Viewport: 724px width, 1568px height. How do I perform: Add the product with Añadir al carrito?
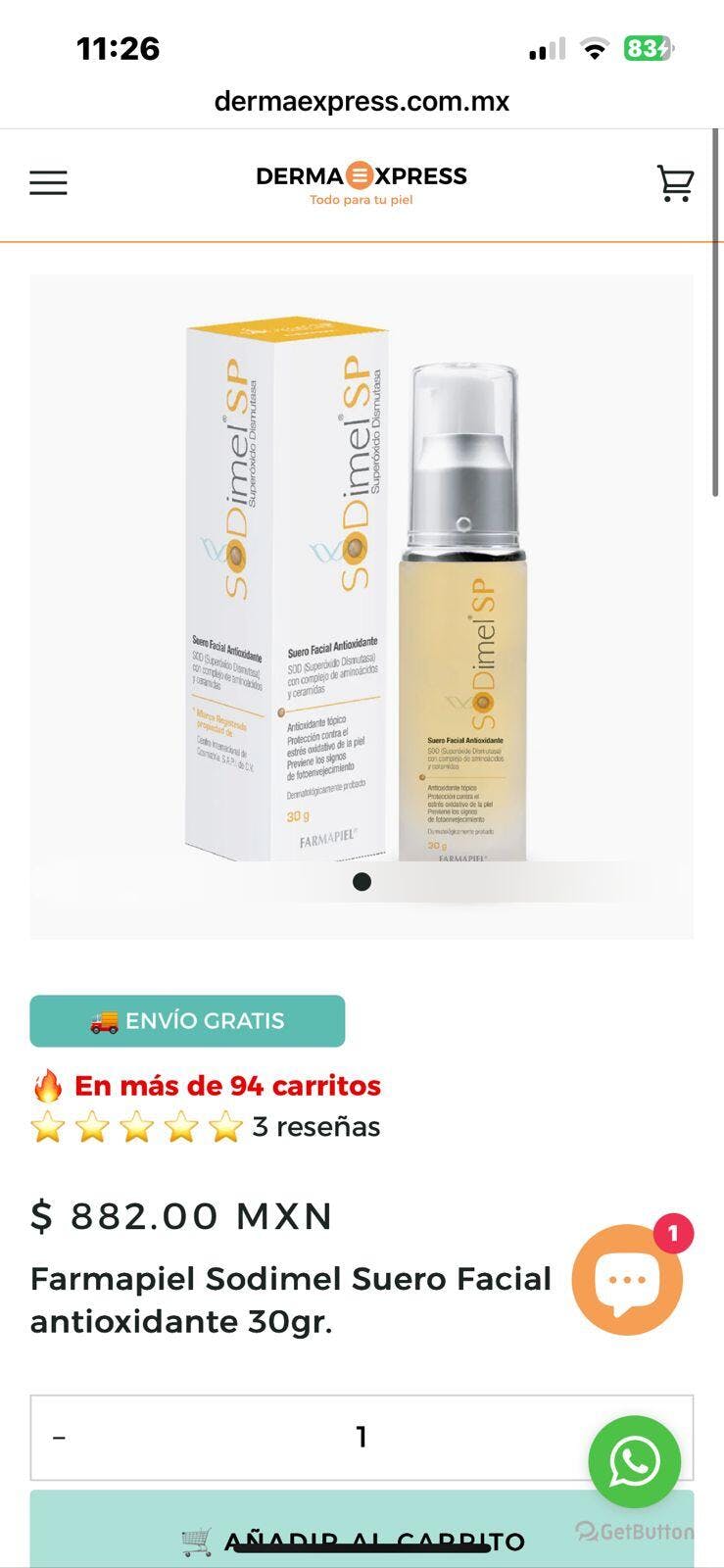pos(362,1531)
